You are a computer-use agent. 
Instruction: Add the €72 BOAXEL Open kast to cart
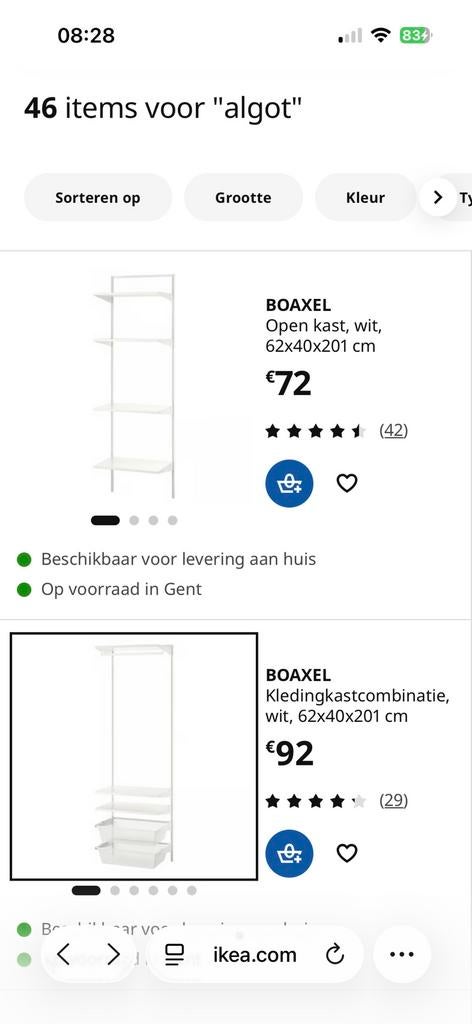[289, 484]
